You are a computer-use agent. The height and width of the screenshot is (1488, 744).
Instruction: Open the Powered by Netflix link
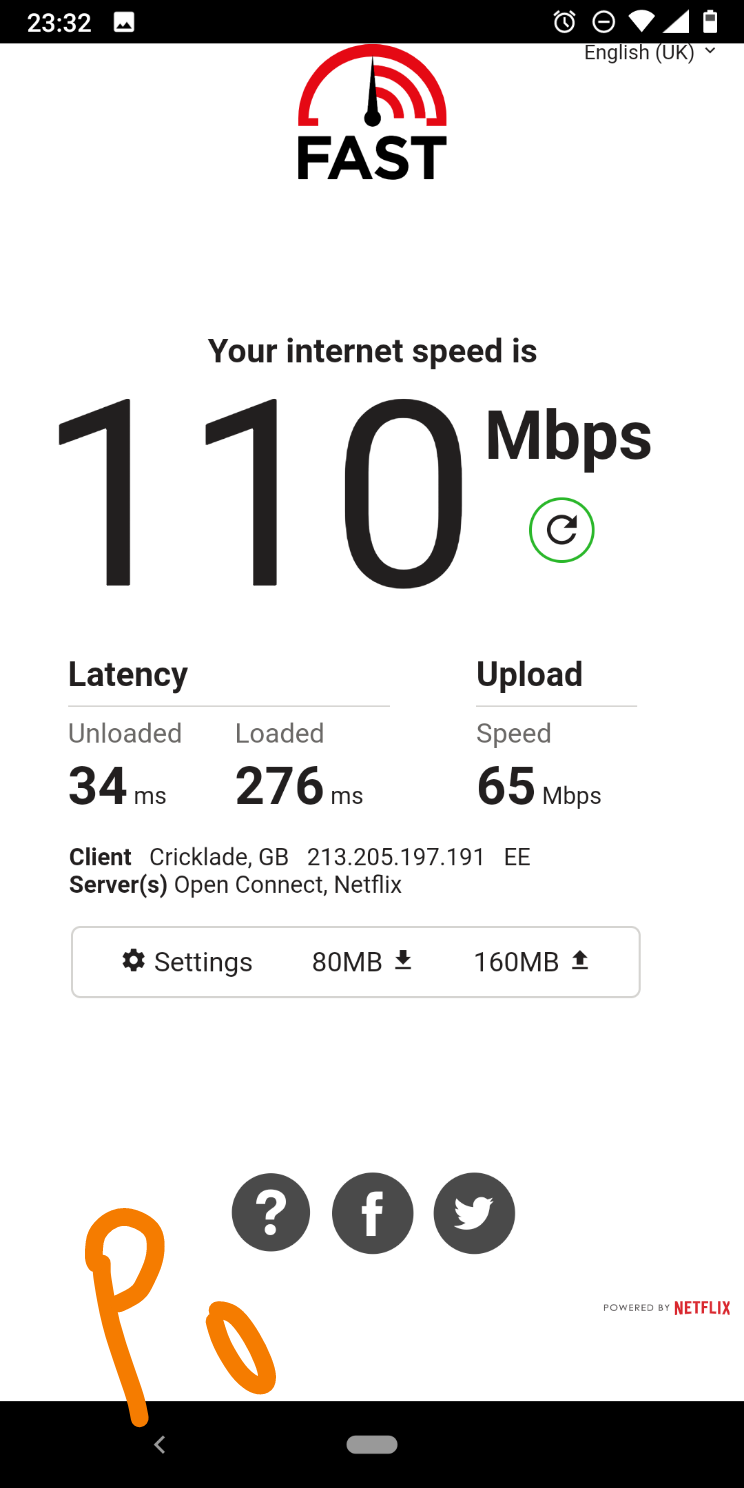[x=667, y=1307]
